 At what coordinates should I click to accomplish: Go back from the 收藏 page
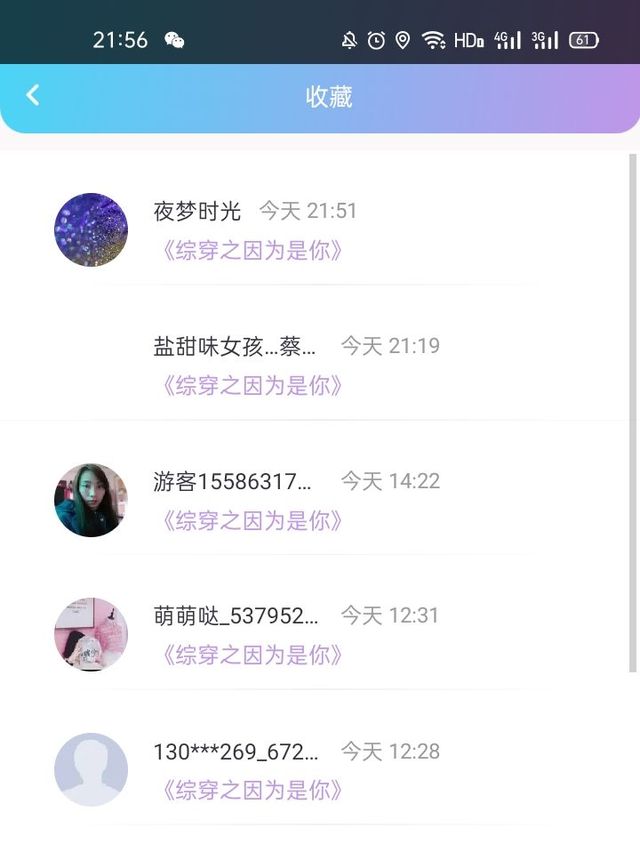pos(33,95)
